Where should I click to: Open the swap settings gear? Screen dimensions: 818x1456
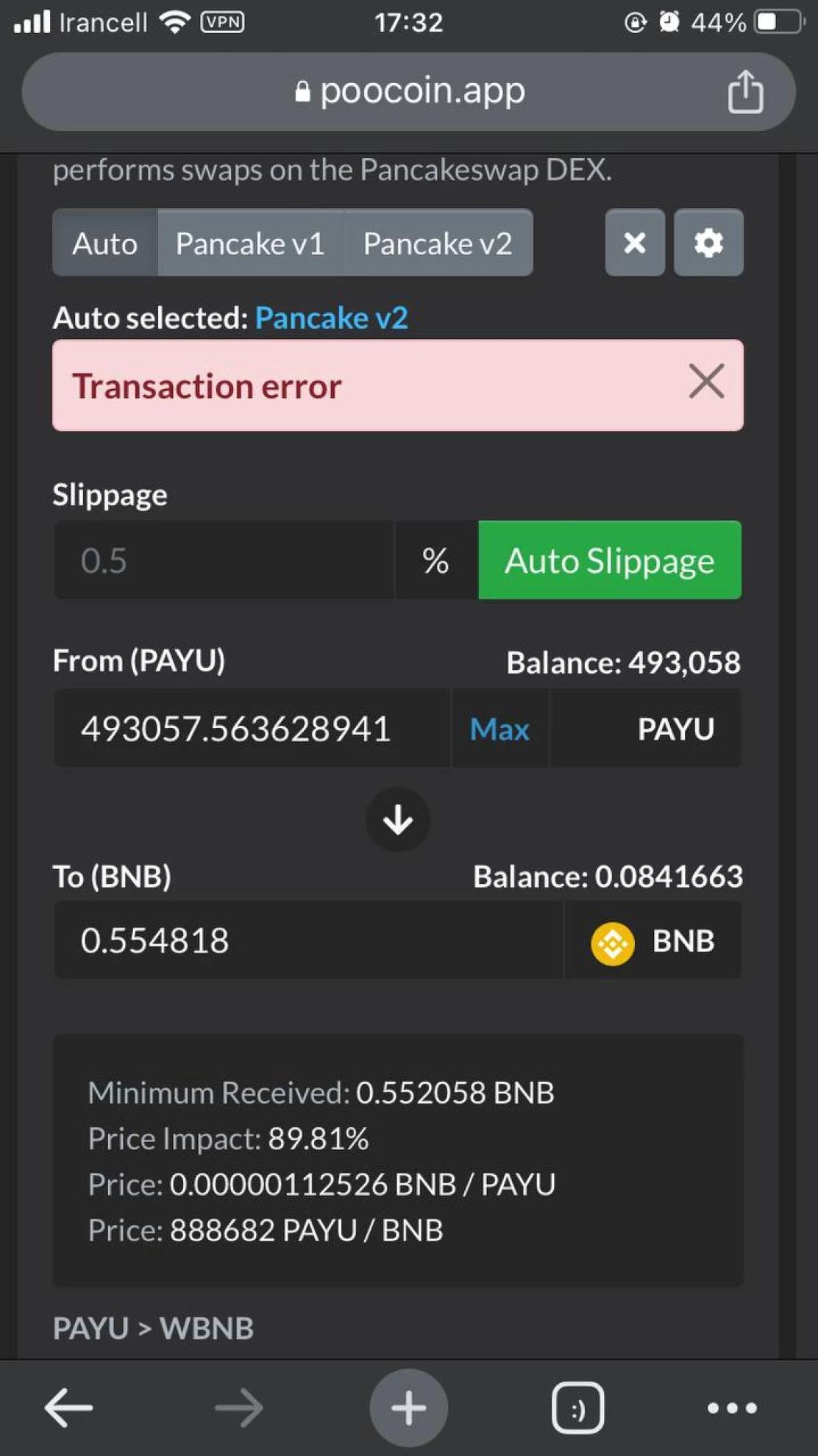point(708,243)
